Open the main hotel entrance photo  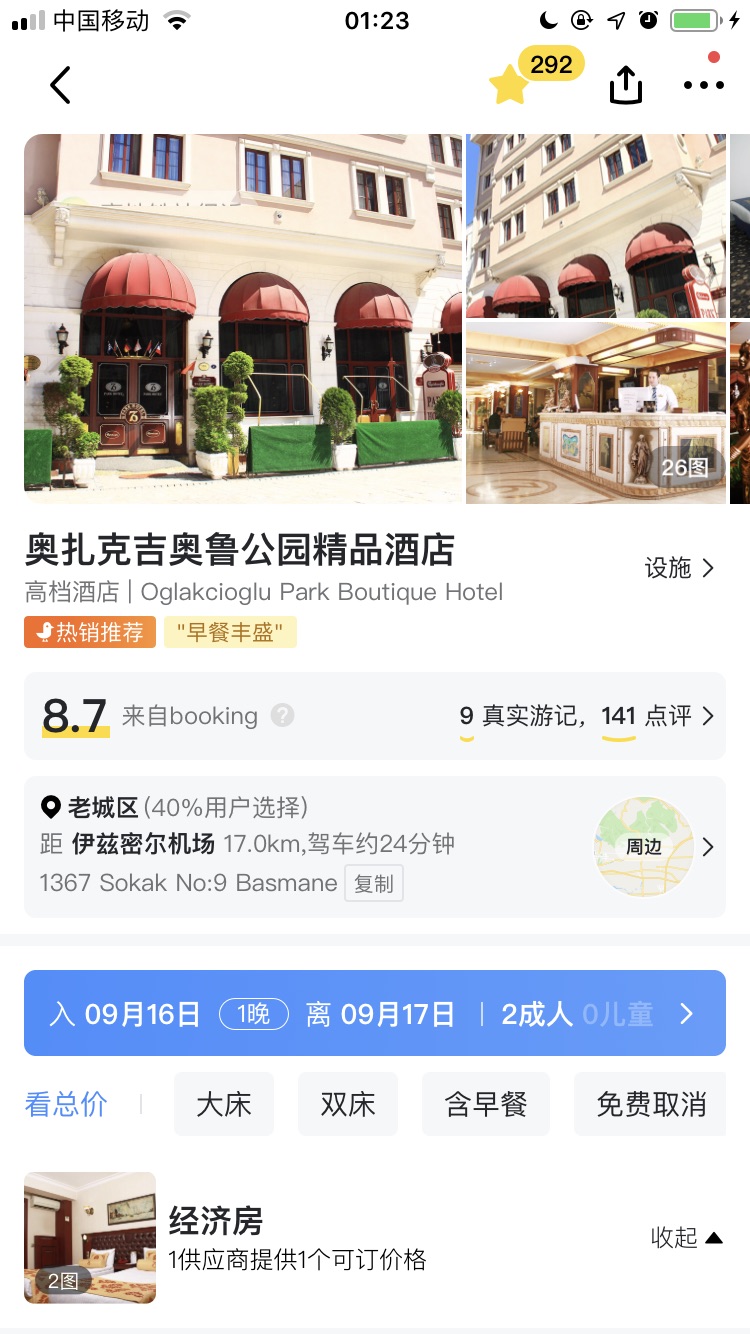tap(243, 318)
